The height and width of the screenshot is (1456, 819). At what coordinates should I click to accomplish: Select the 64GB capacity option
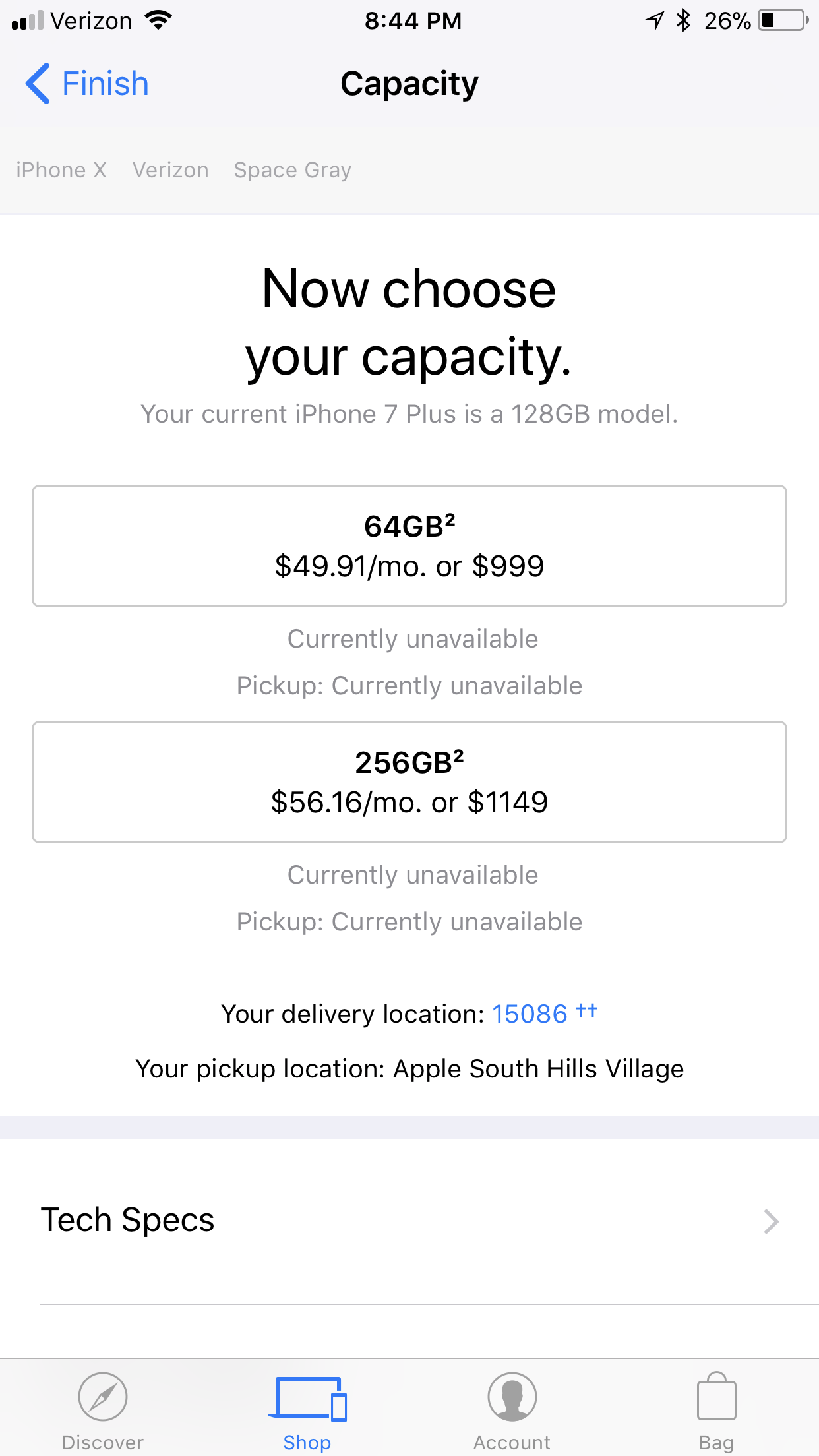tap(409, 546)
